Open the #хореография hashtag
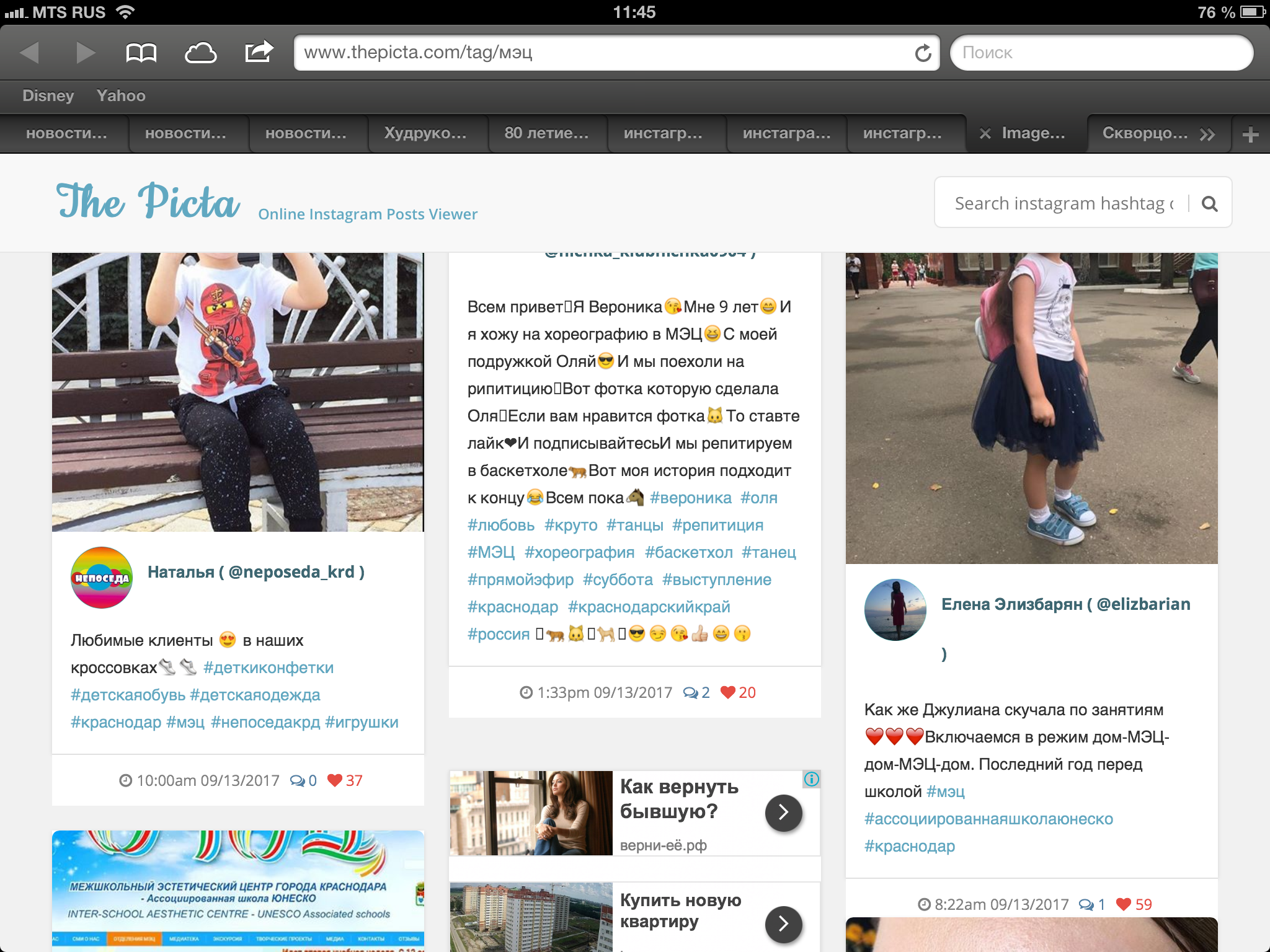 [579, 552]
